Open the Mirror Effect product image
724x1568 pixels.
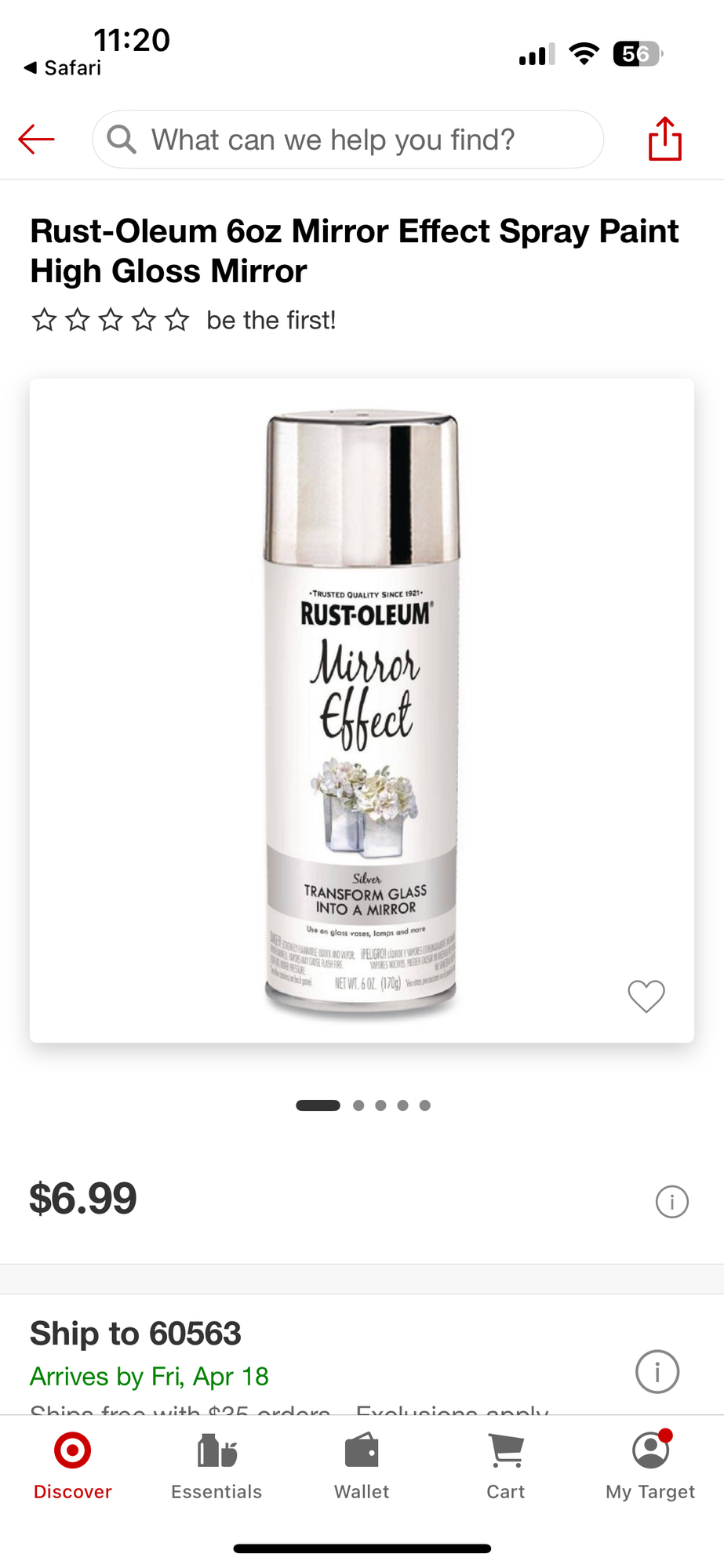pyautogui.click(x=362, y=710)
